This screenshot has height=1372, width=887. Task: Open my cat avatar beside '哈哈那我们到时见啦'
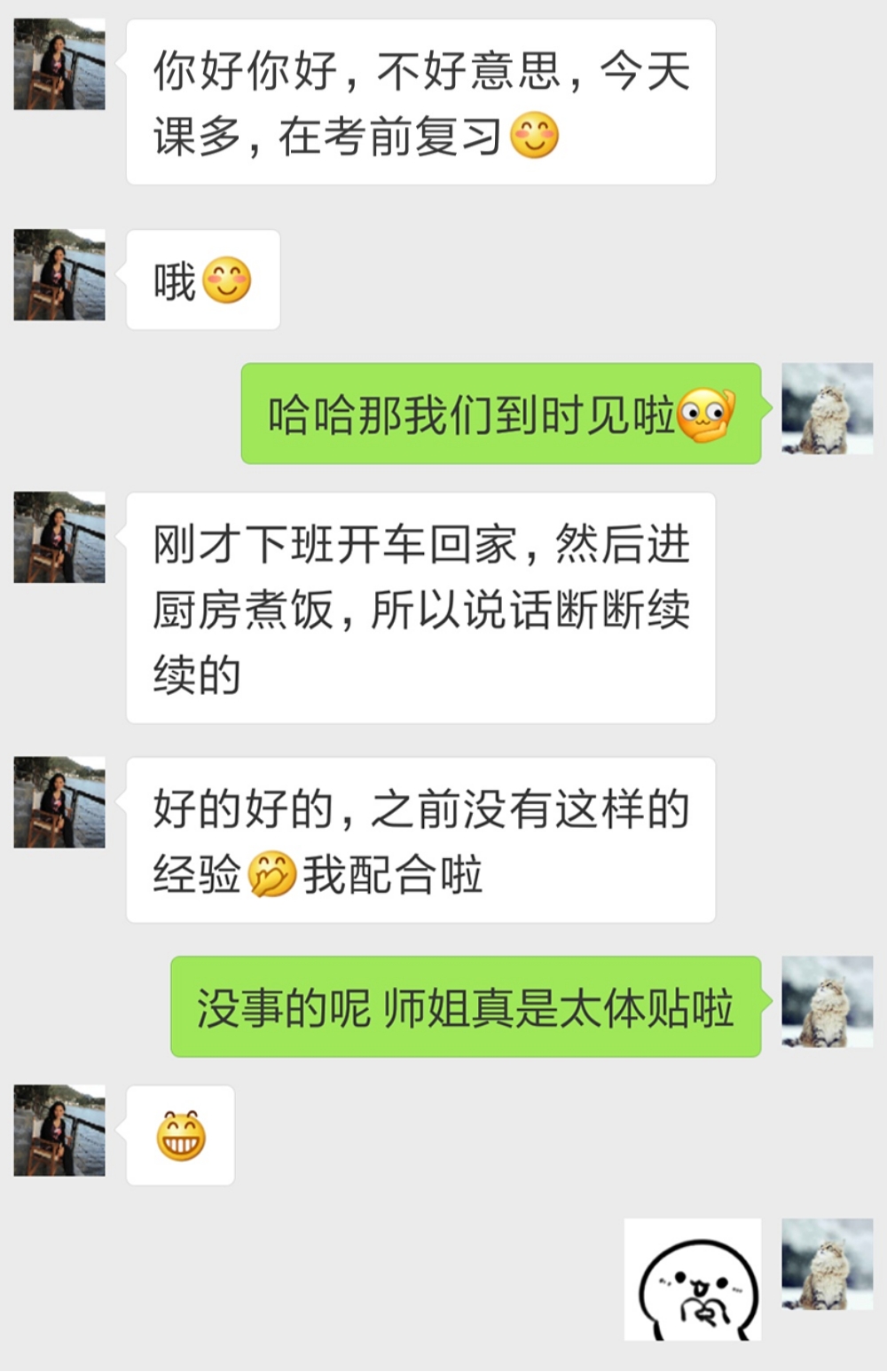tap(827, 409)
